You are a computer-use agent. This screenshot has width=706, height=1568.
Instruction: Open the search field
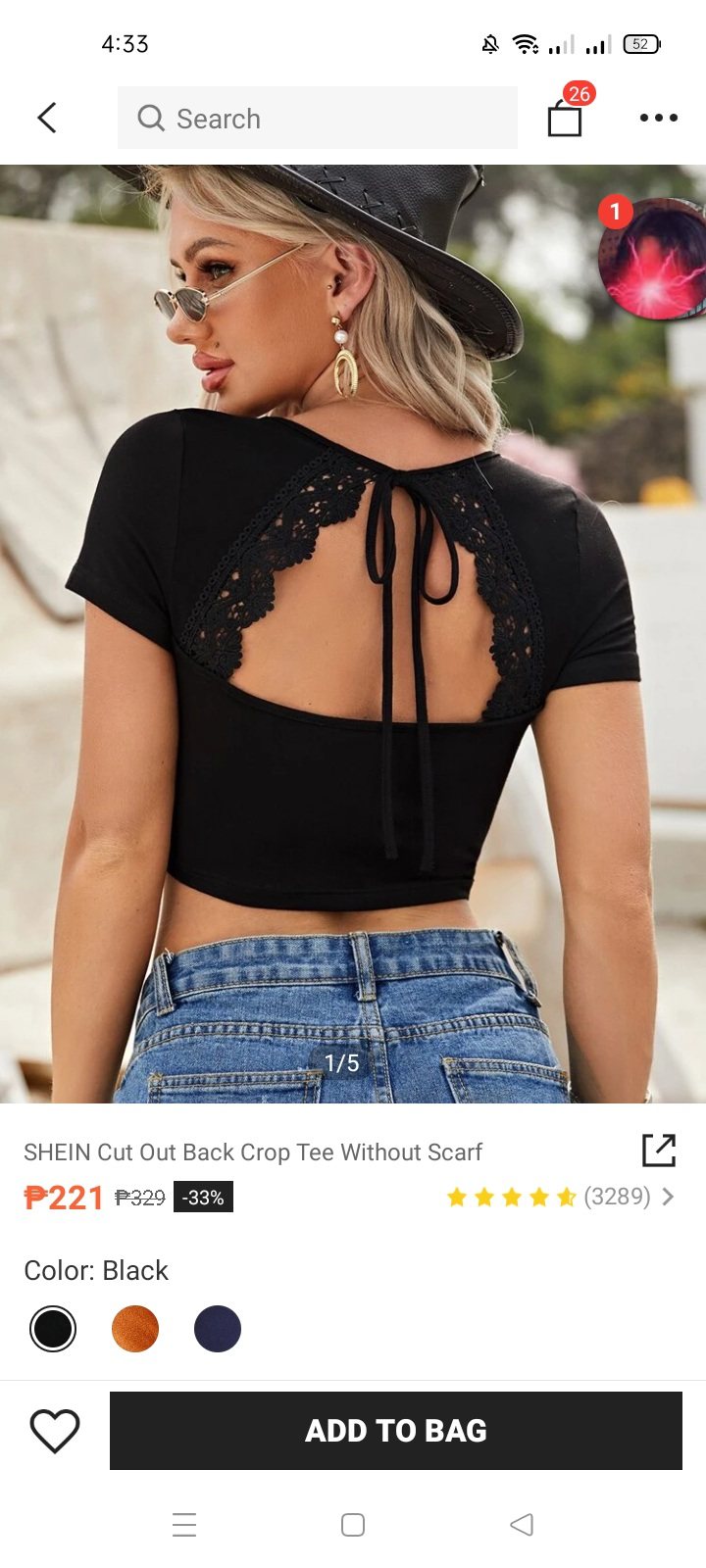(x=317, y=119)
